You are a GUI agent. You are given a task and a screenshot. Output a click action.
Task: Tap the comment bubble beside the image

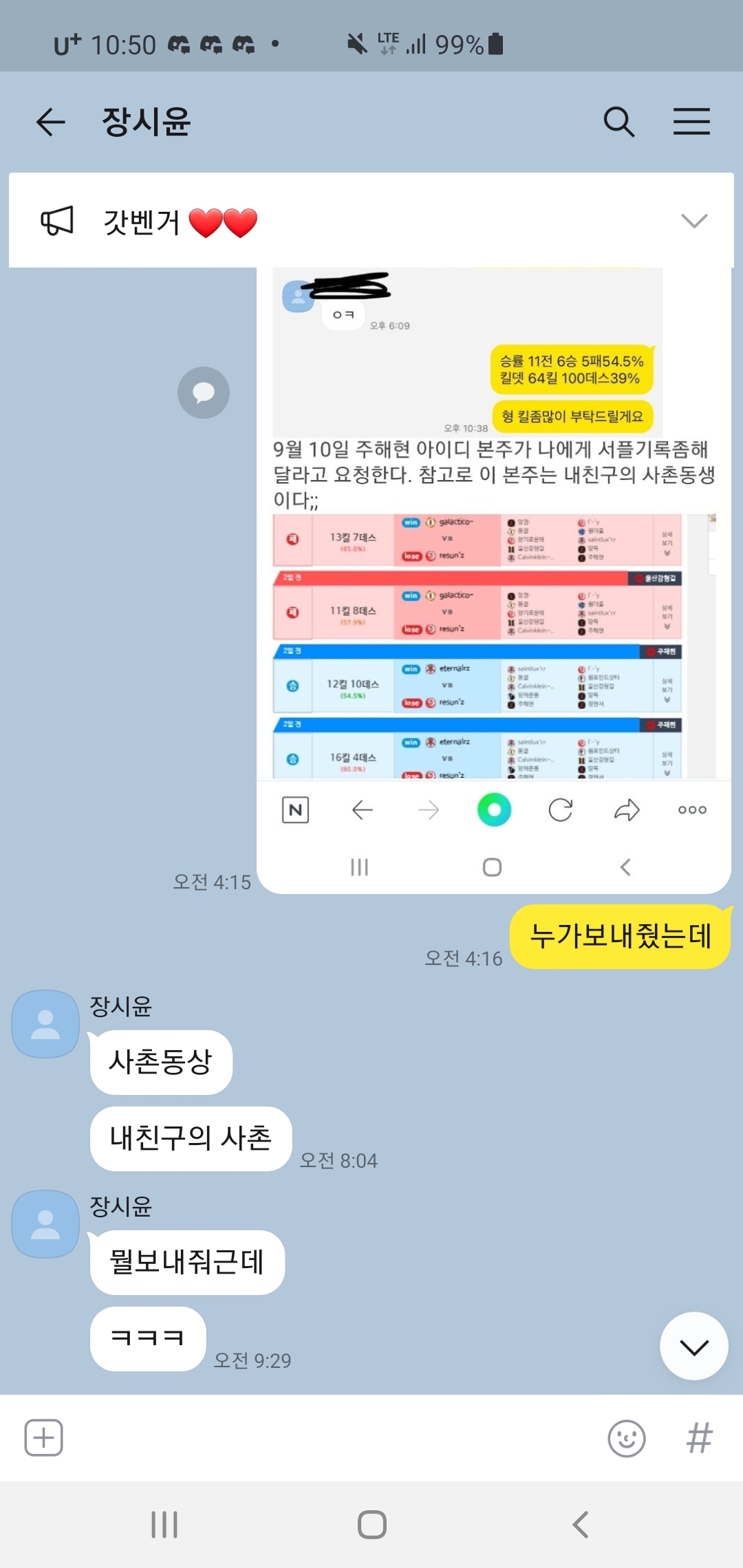(x=204, y=393)
